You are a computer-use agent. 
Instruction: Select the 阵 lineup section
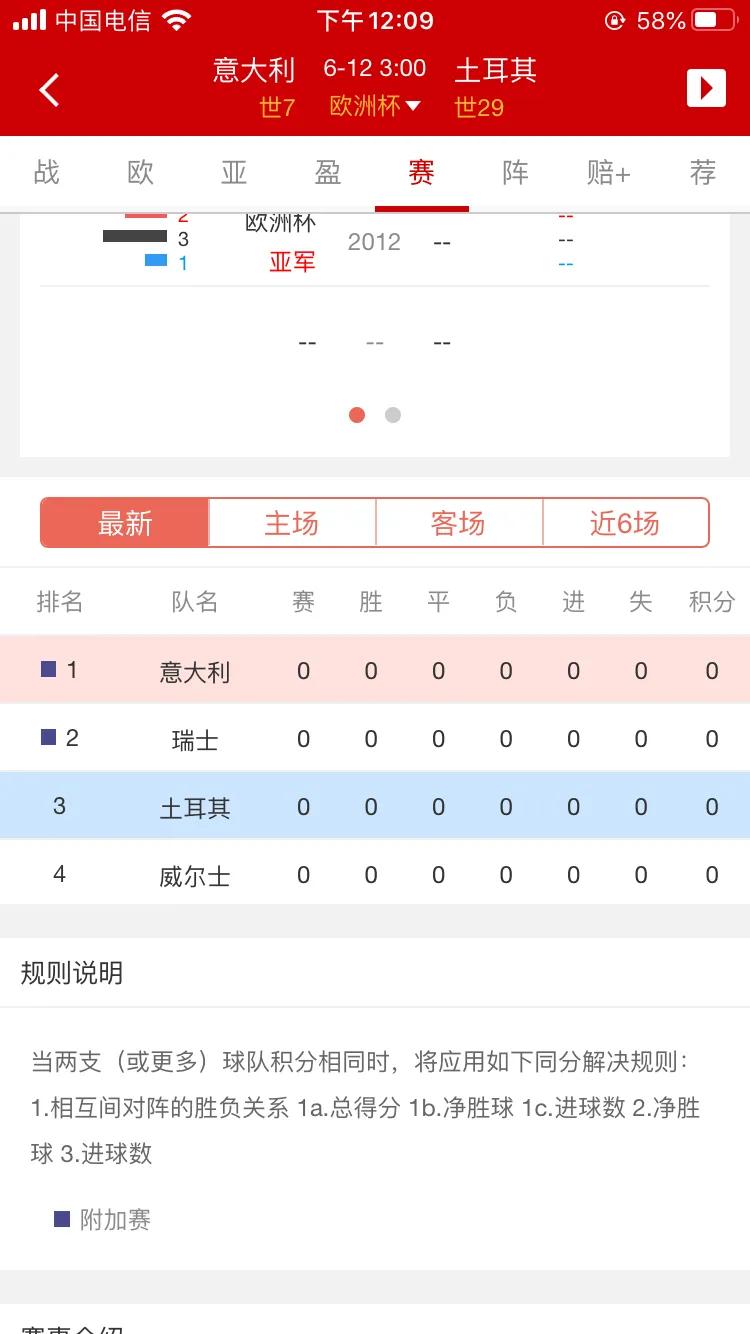[514, 172]
